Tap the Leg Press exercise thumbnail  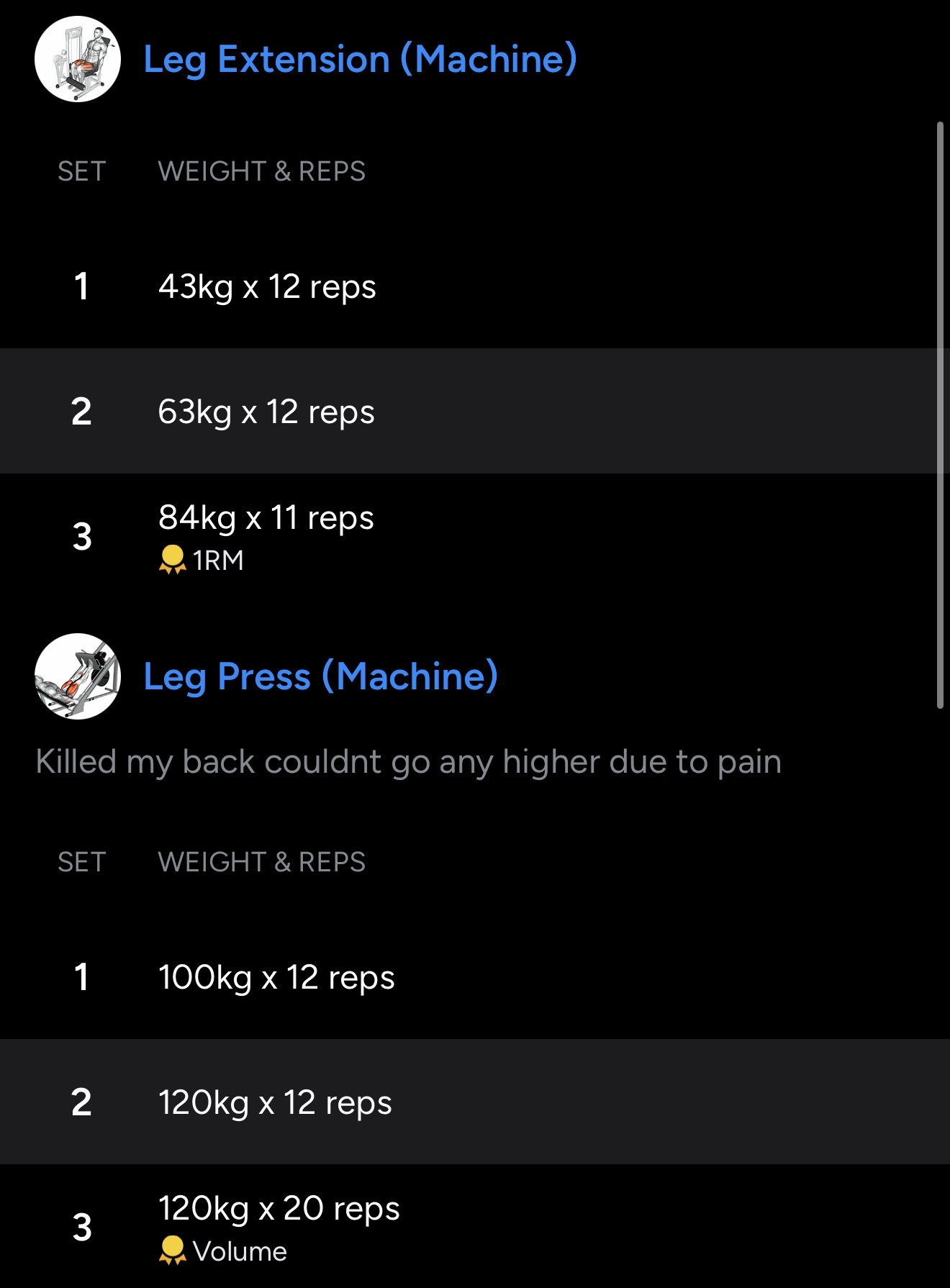tap(78, 676)
